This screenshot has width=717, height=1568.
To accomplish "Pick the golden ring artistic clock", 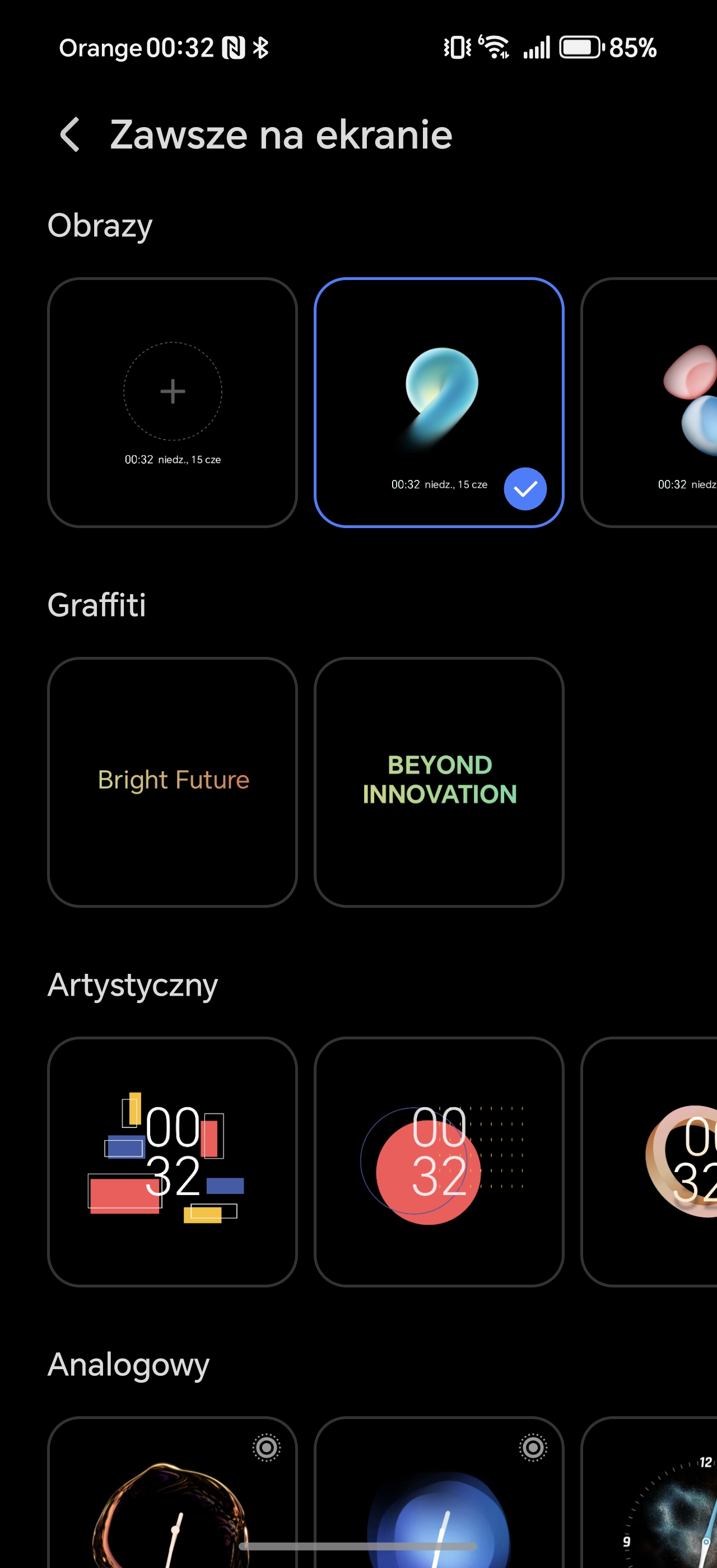I will click(x=649, y=1161).
